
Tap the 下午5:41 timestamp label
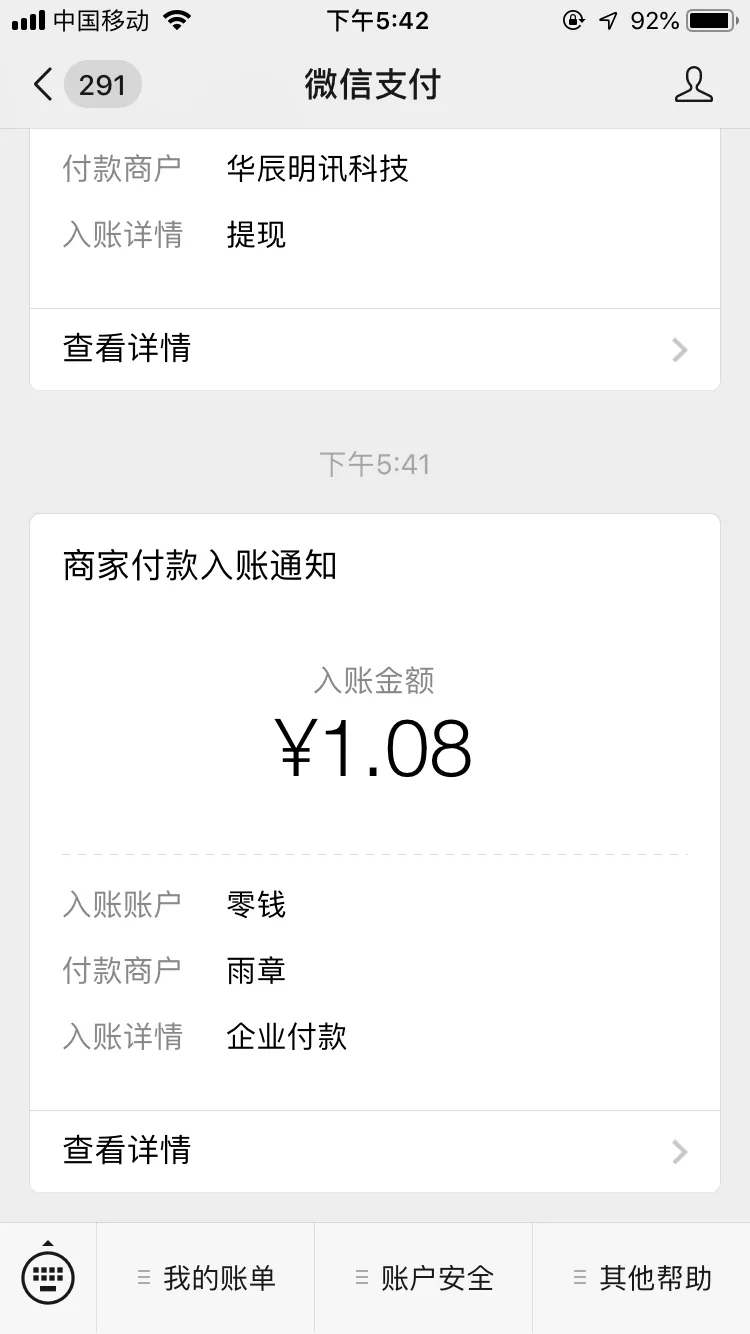pyautogui.click(x=375, y=463)
